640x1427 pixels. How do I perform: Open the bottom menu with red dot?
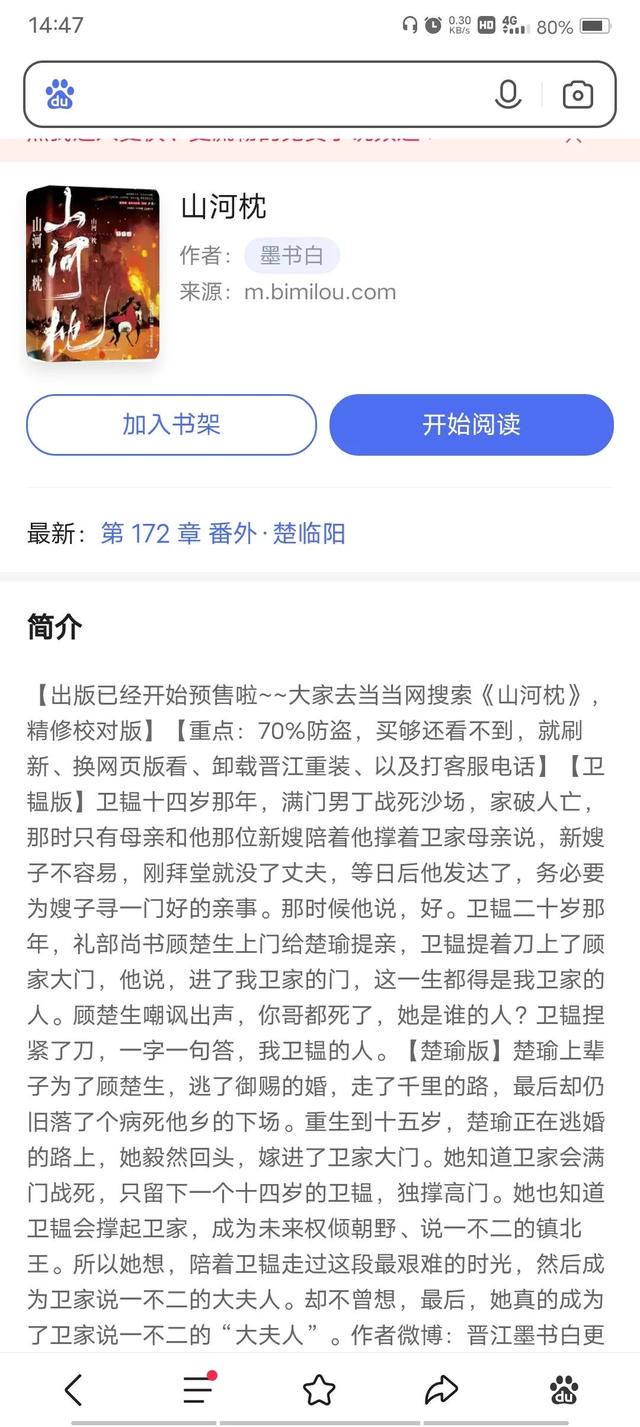pyautogui.click(x=199, y=1388)
